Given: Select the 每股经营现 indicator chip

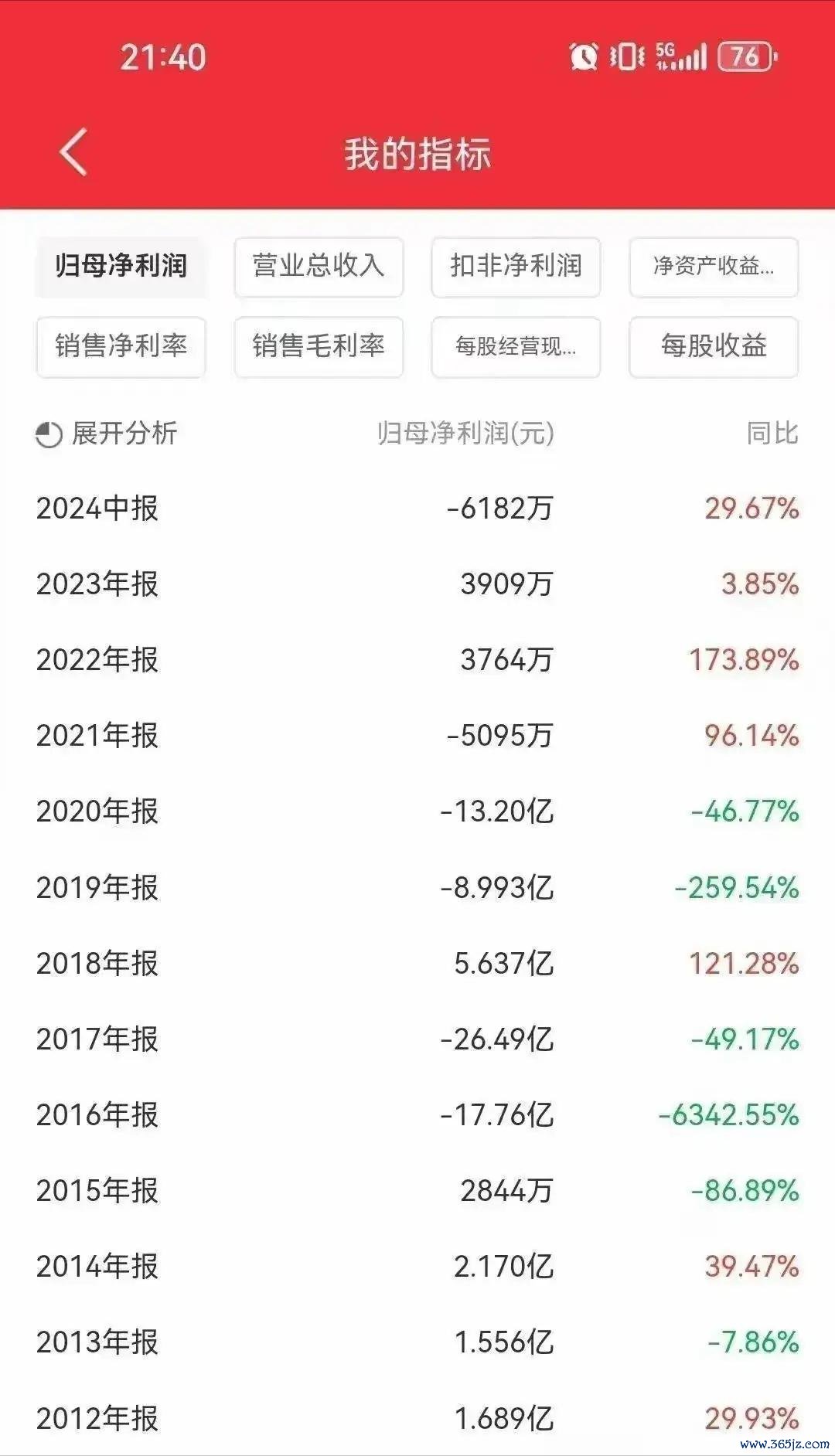Looking at the screenshot, I should [x=516, y=347].
